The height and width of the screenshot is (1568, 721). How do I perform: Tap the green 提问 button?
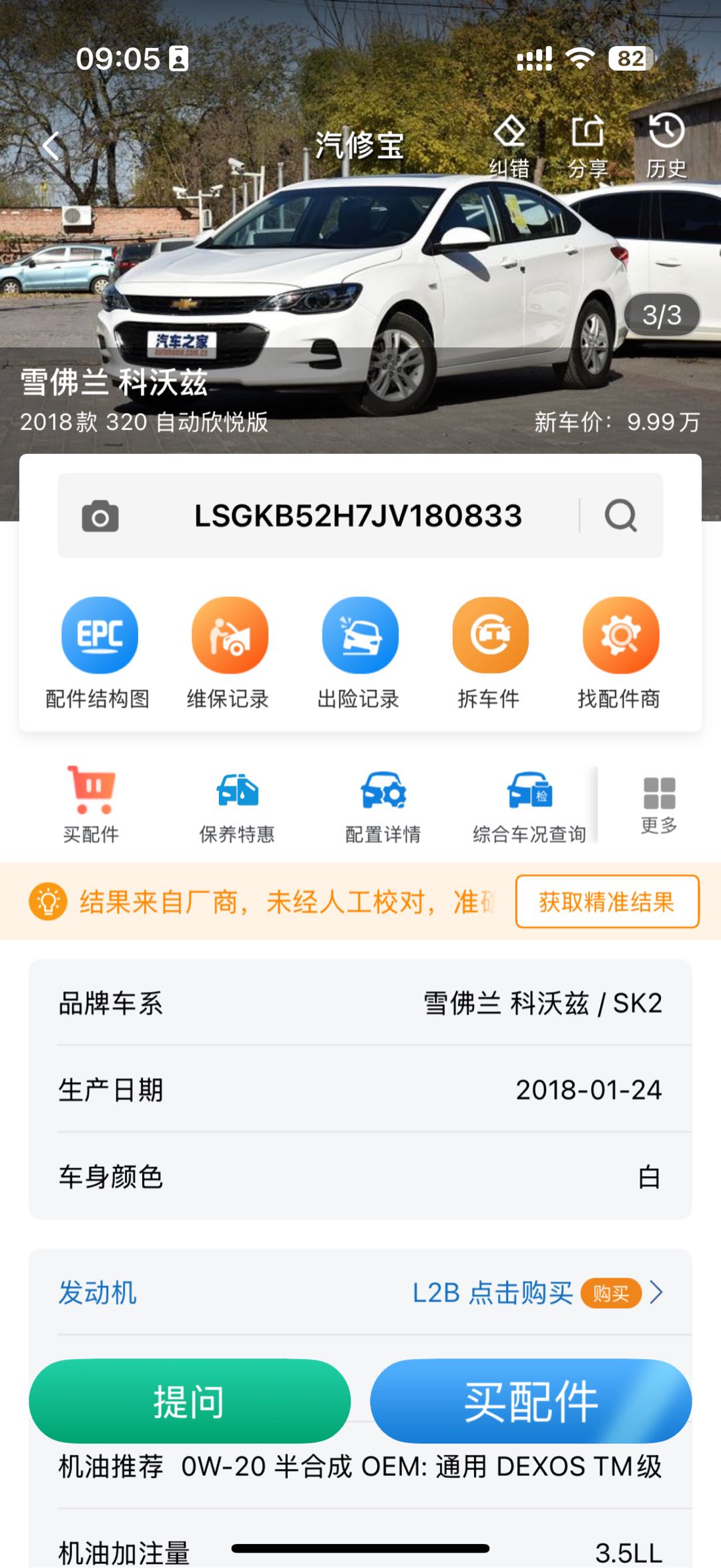click(190, 1401)
